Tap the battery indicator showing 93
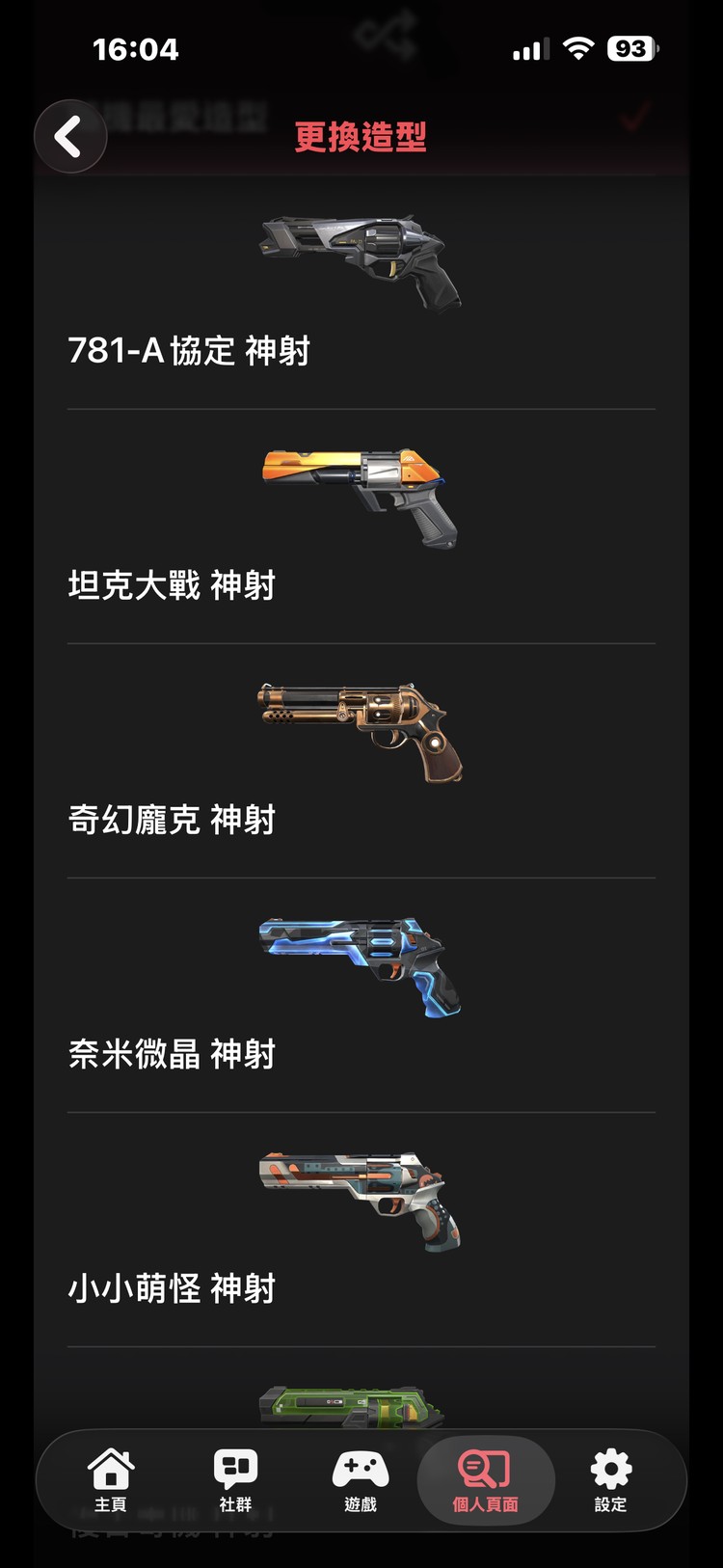723x1568 pixels. [630, 47]
